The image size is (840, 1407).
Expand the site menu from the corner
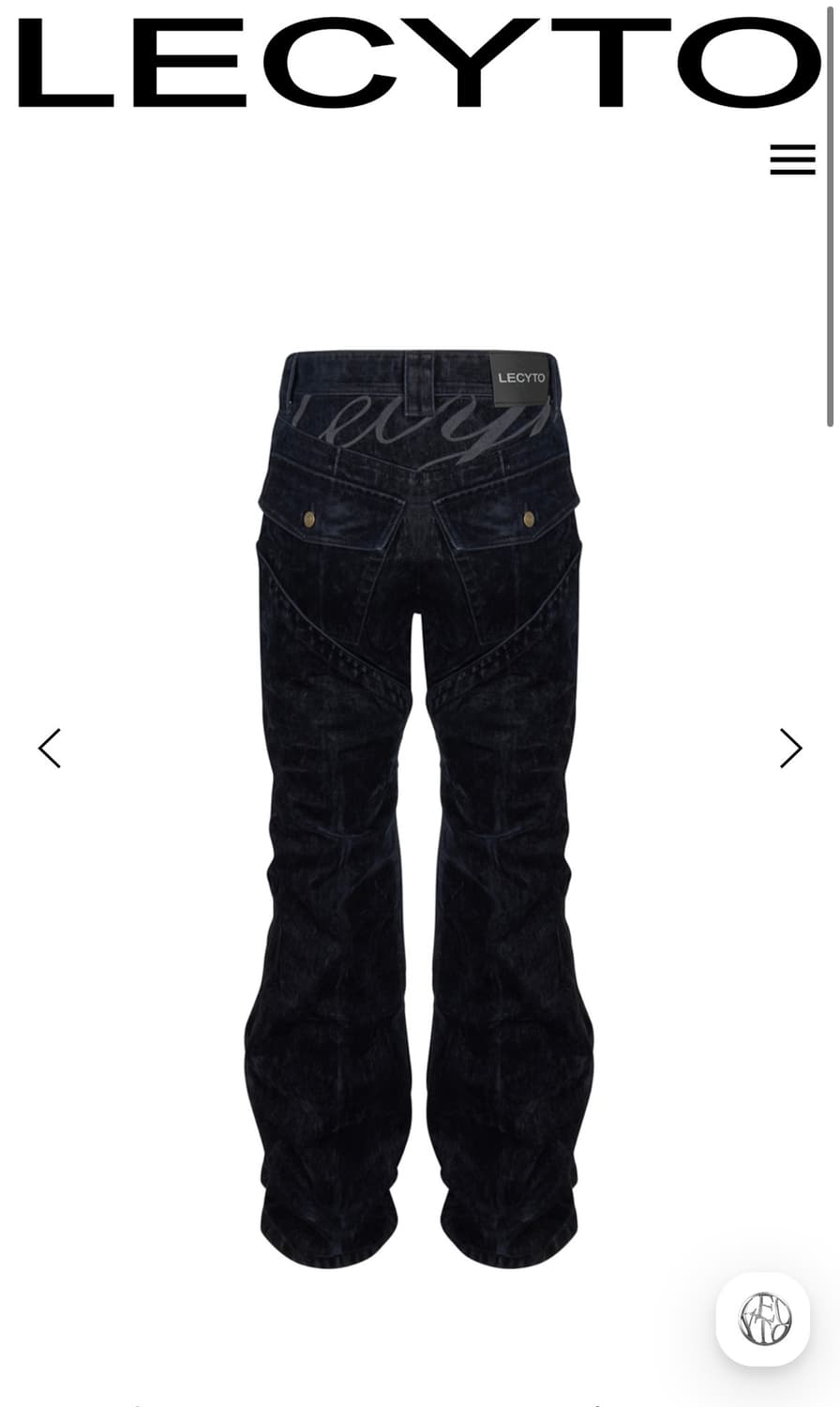[792, 160]
